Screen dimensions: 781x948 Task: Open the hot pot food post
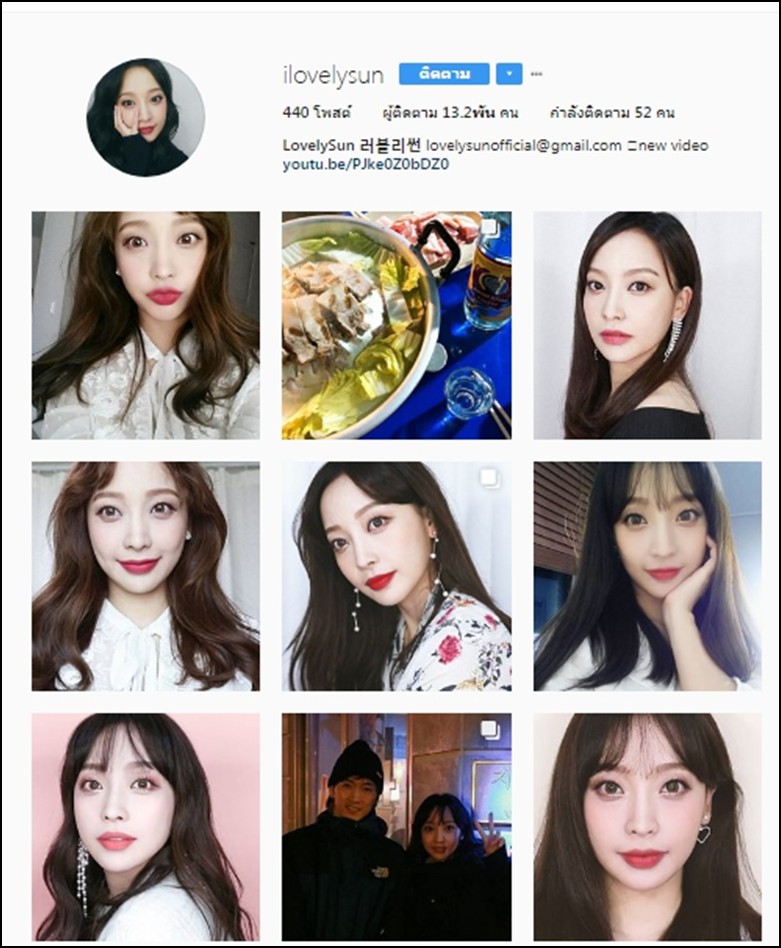(x=396, y=325)
